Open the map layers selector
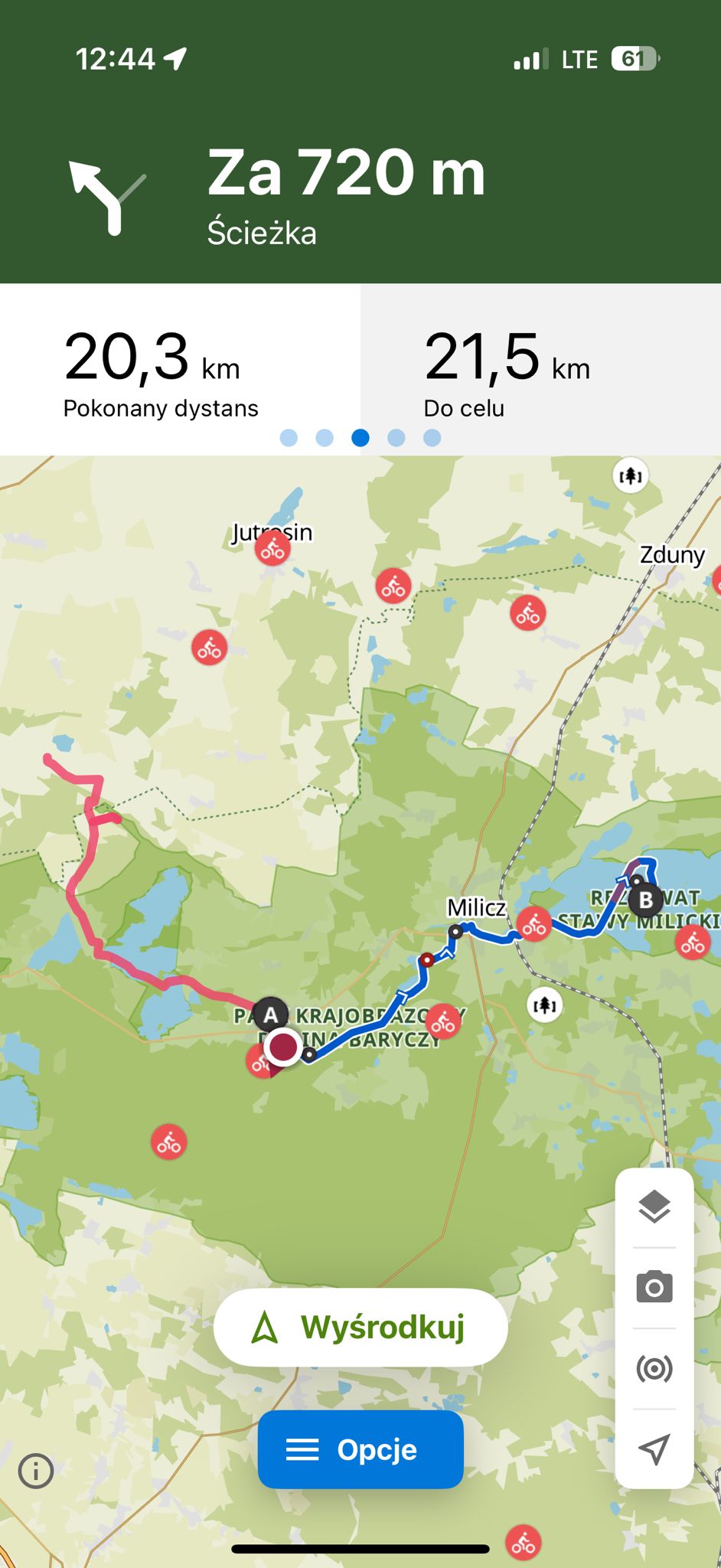The width and height of the screenshot is (721, 1568). pos(654,1207)
